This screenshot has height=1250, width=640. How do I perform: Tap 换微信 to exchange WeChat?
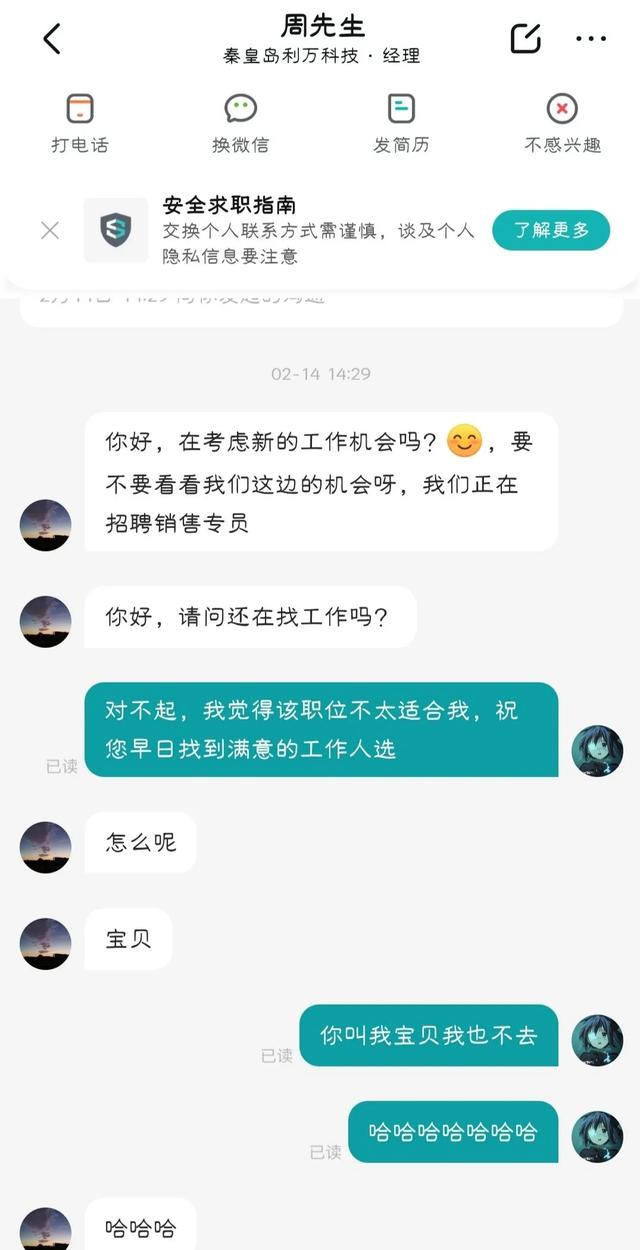[241, 124]
